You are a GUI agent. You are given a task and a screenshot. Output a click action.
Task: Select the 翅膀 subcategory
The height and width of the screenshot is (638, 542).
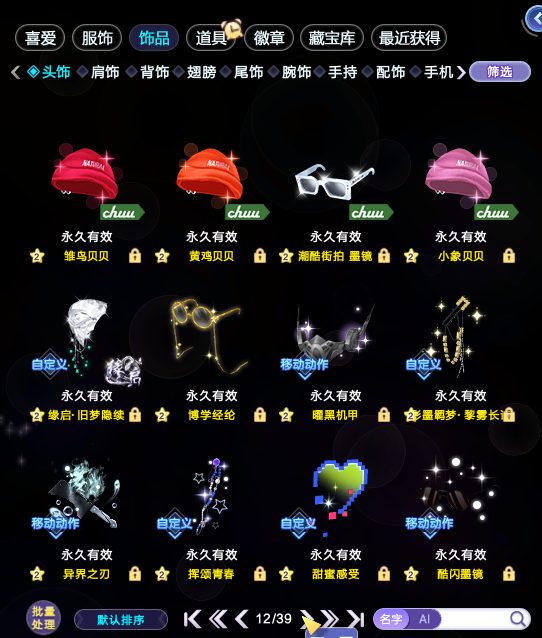click(201, 72)
